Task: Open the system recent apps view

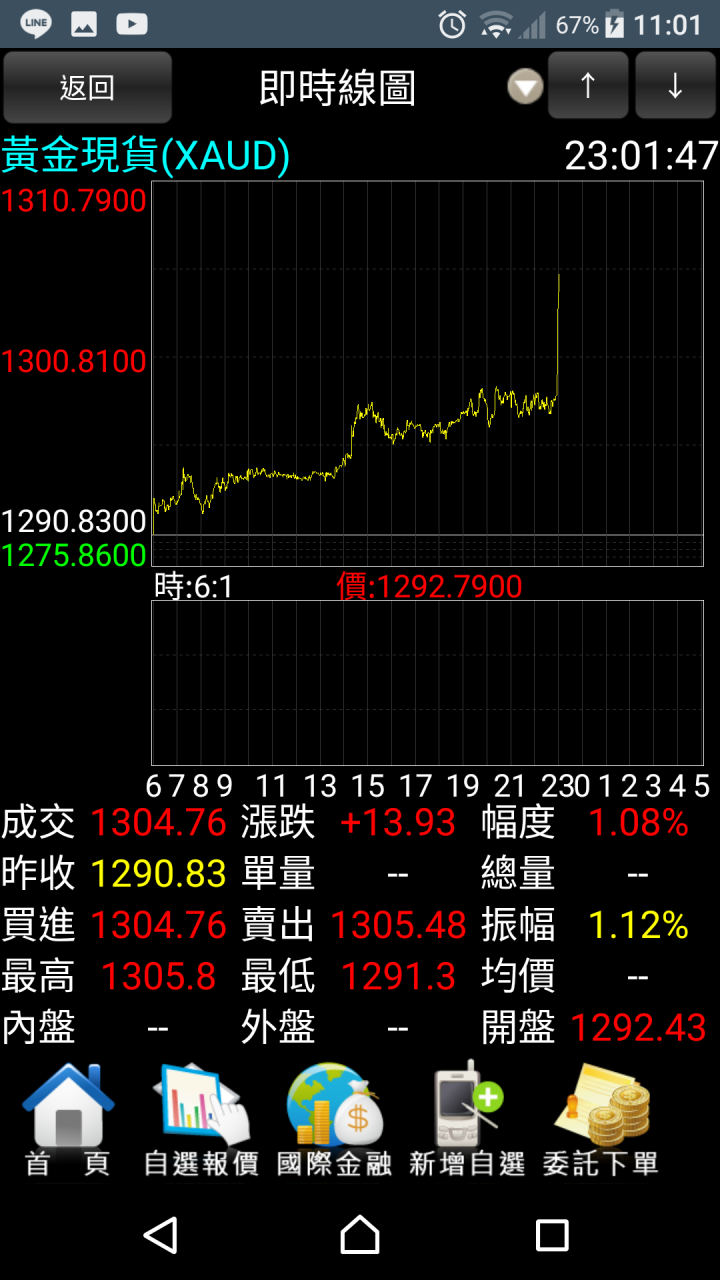Action: 552,1235
